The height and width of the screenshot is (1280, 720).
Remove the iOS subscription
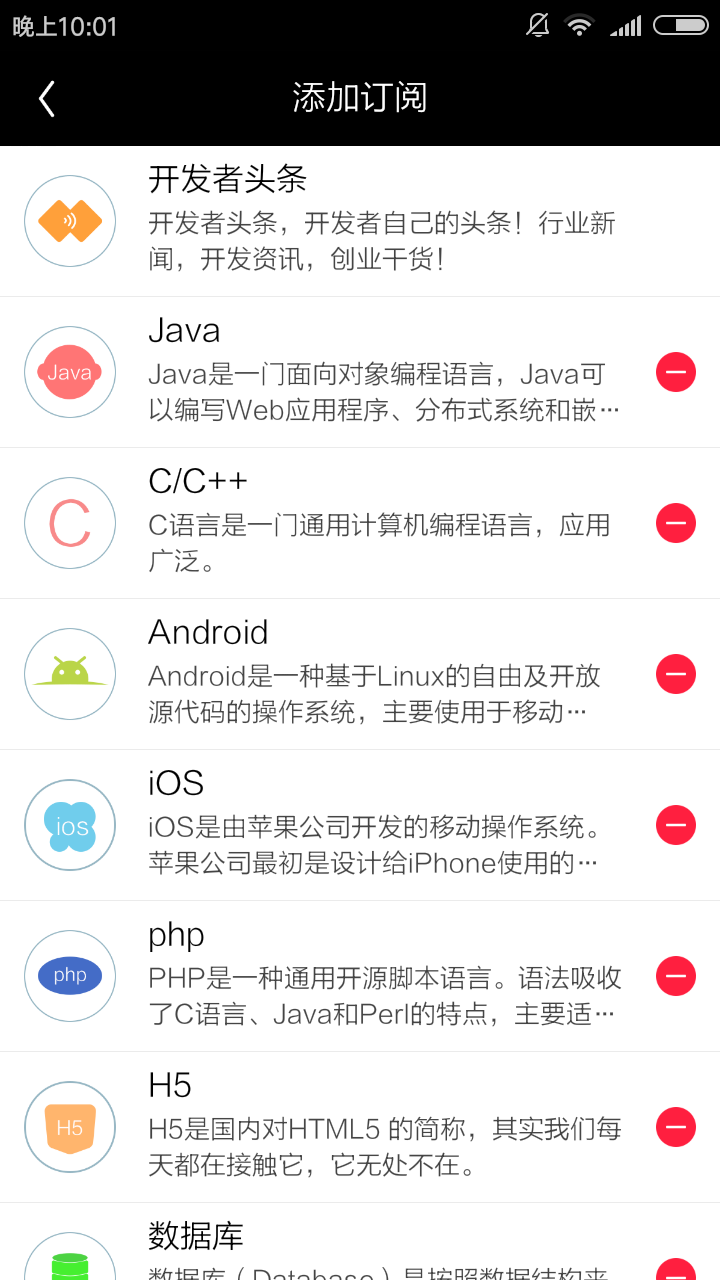676,825
